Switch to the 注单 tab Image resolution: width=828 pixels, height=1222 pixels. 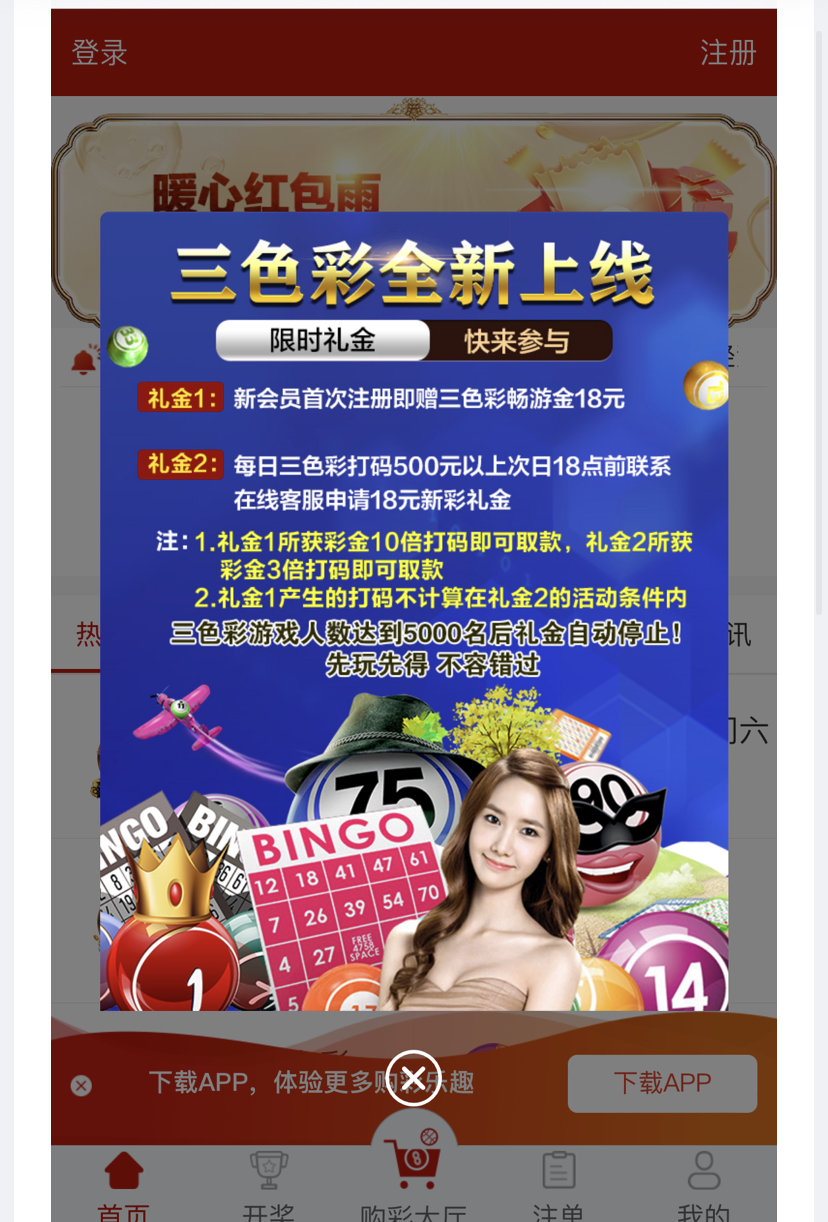[558, 1187]
